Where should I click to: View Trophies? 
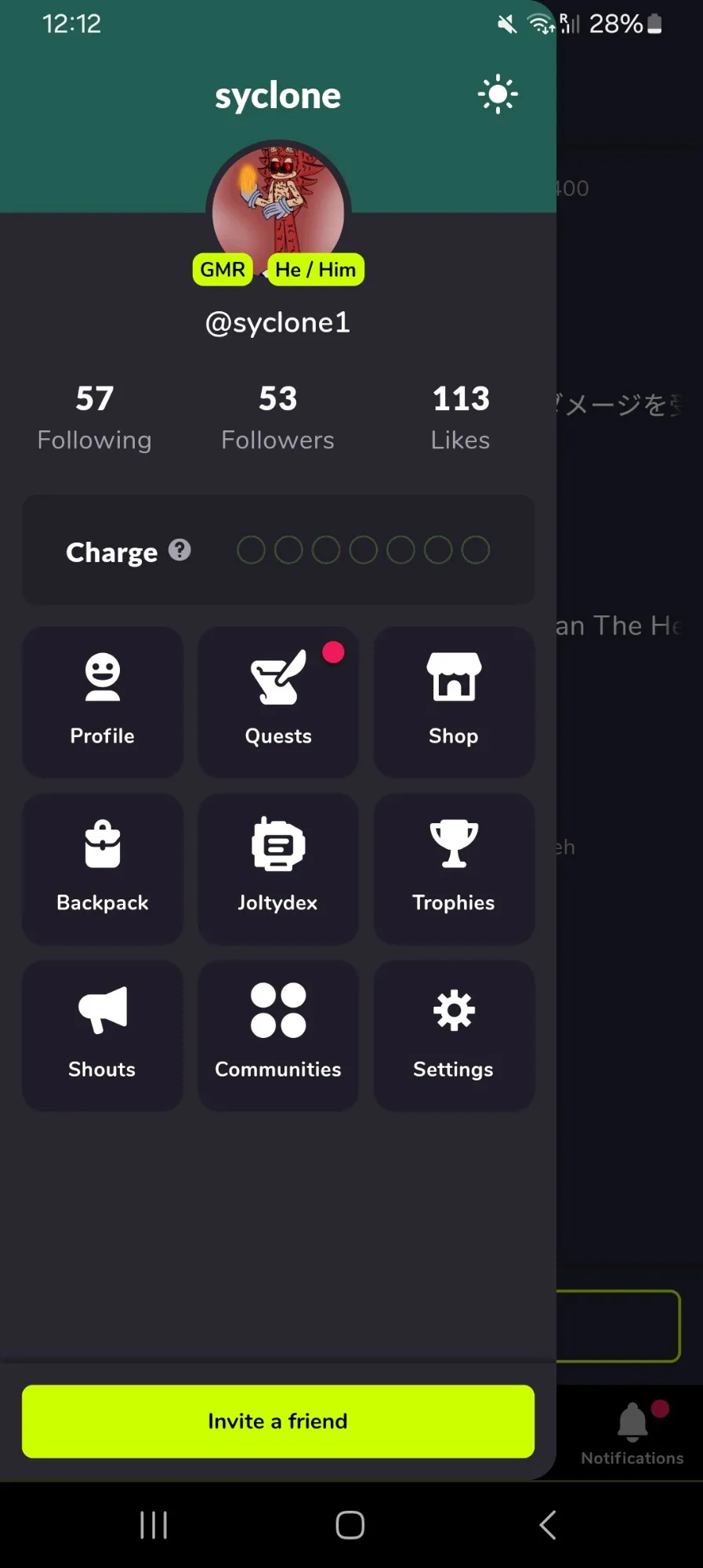pyautogui.click(x=454, y=869)
